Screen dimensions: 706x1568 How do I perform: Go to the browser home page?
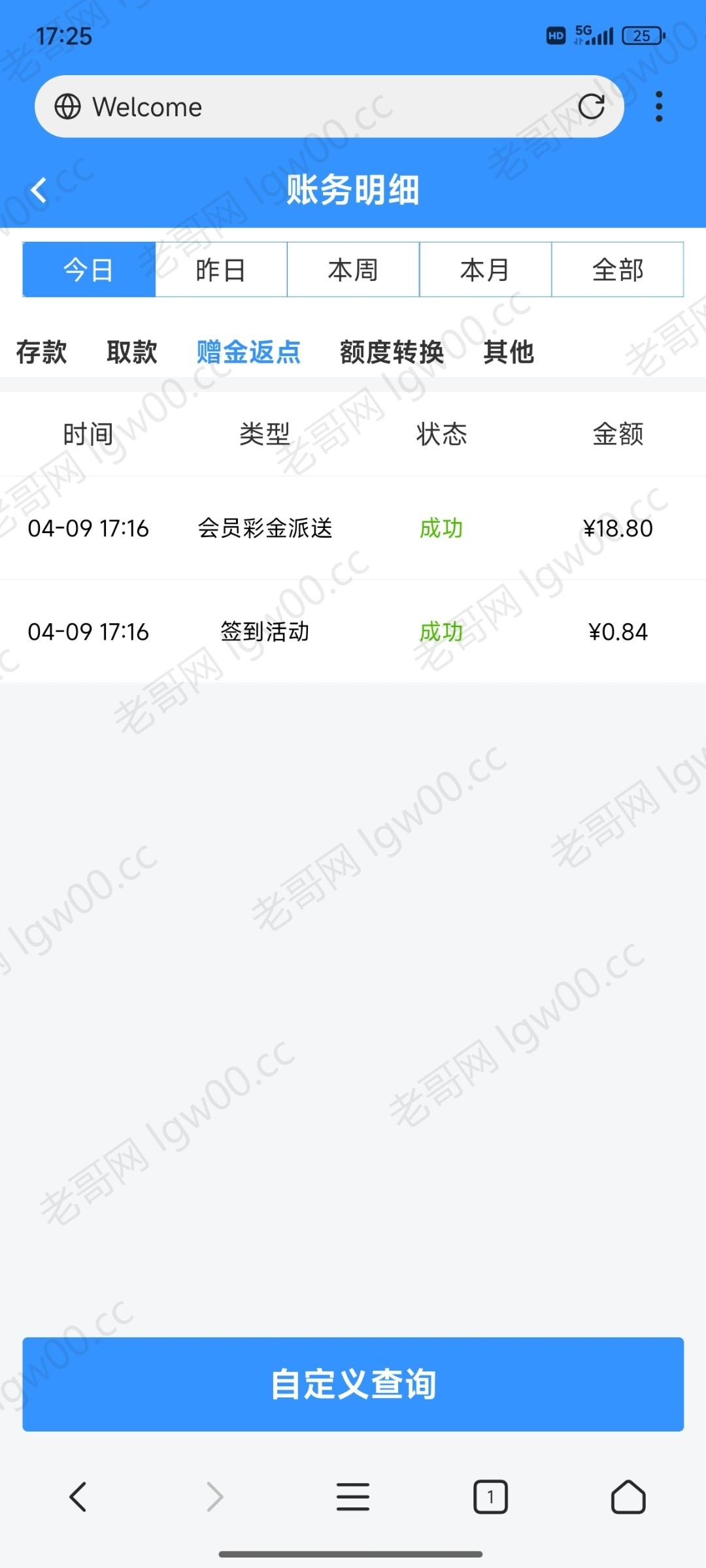(x=628, y=1497)
